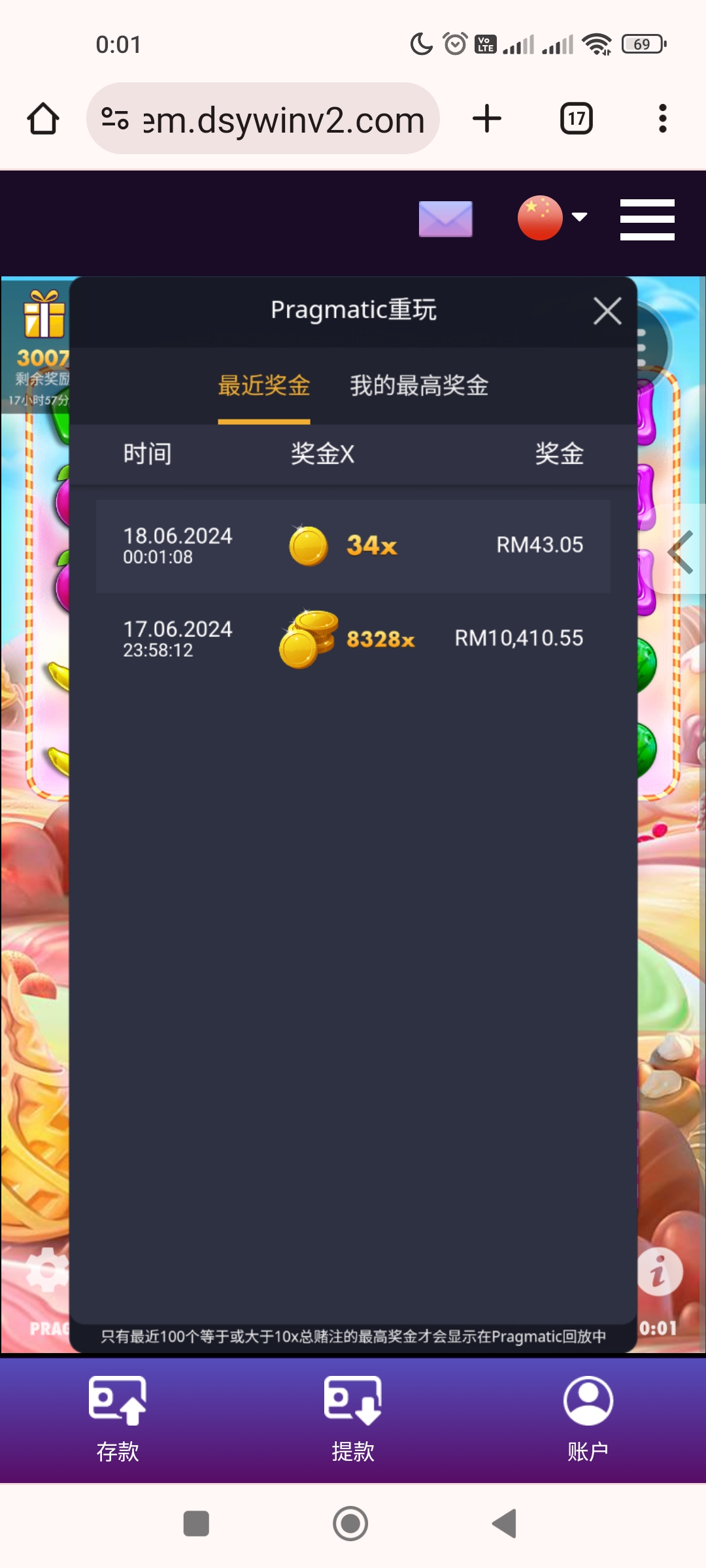Switch to 我的最高奖金 tab
Image resolution: width=706 pixels, height=1568 pixels.
click(419, 385)
